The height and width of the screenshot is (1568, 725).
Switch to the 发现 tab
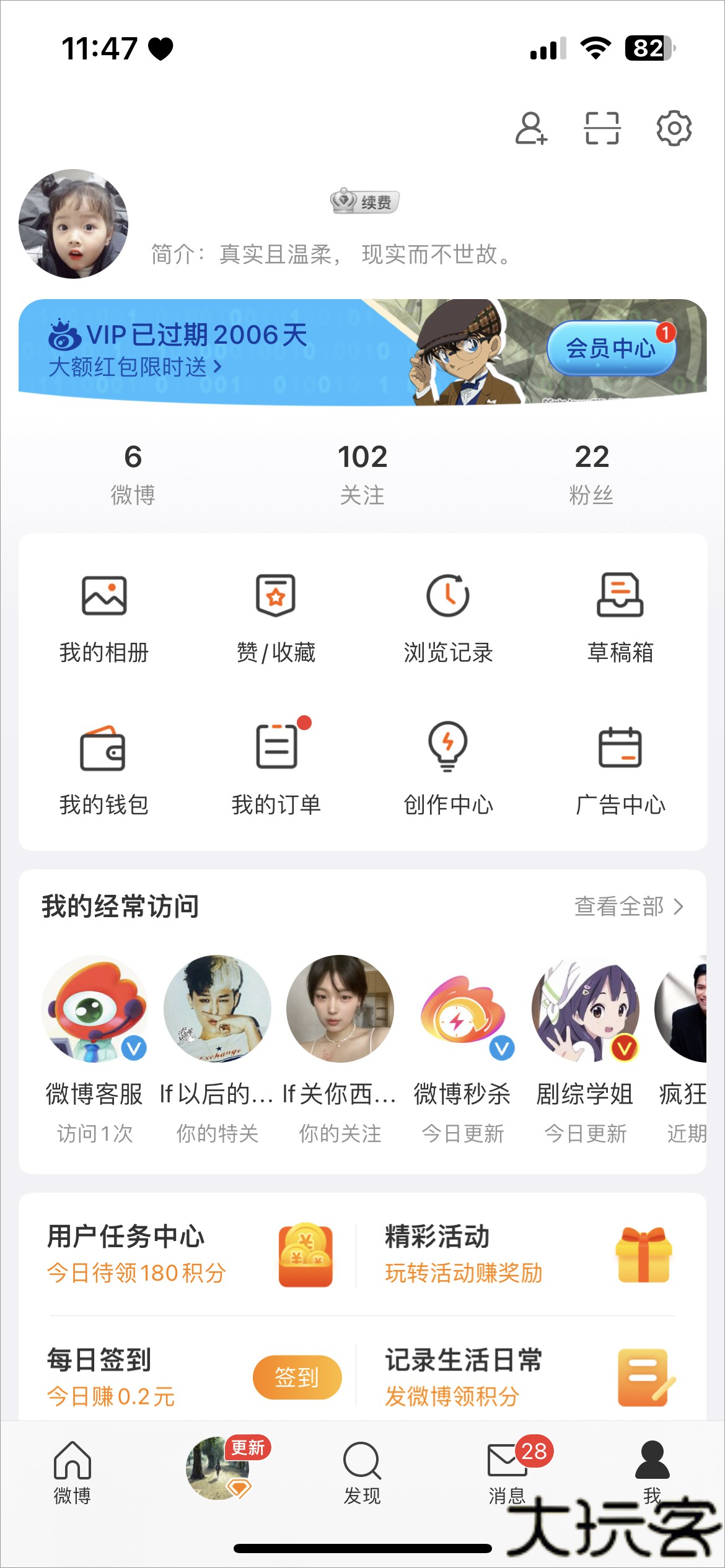click(362, 1473)
